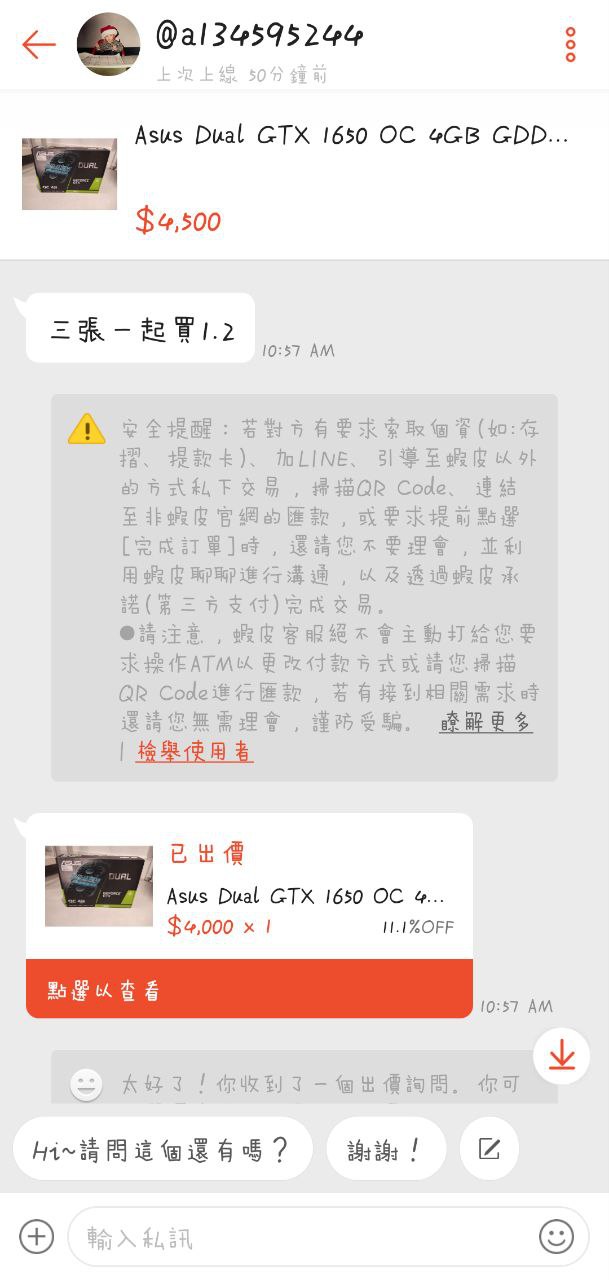
Task: Edit quick replies with the pencil icon
Action: [489, 1149]
